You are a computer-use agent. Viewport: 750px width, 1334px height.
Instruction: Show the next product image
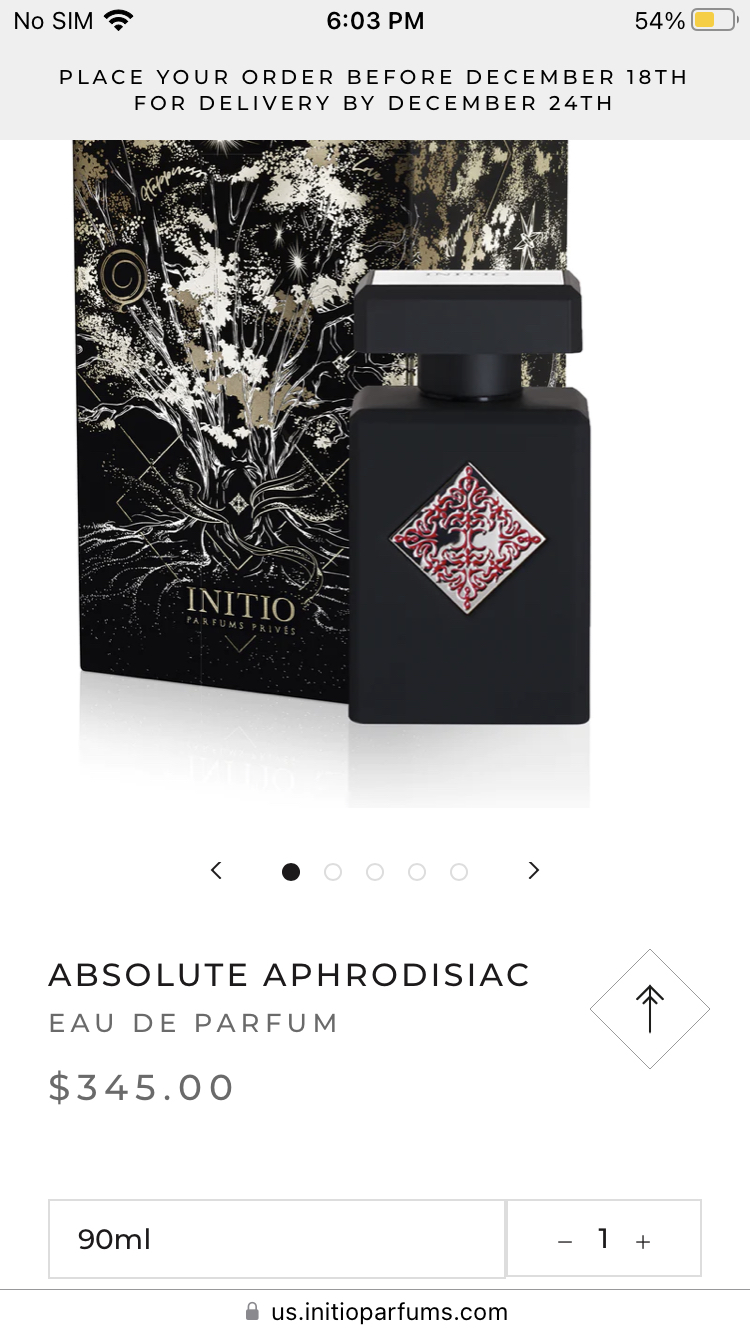(x=534, y=870)
